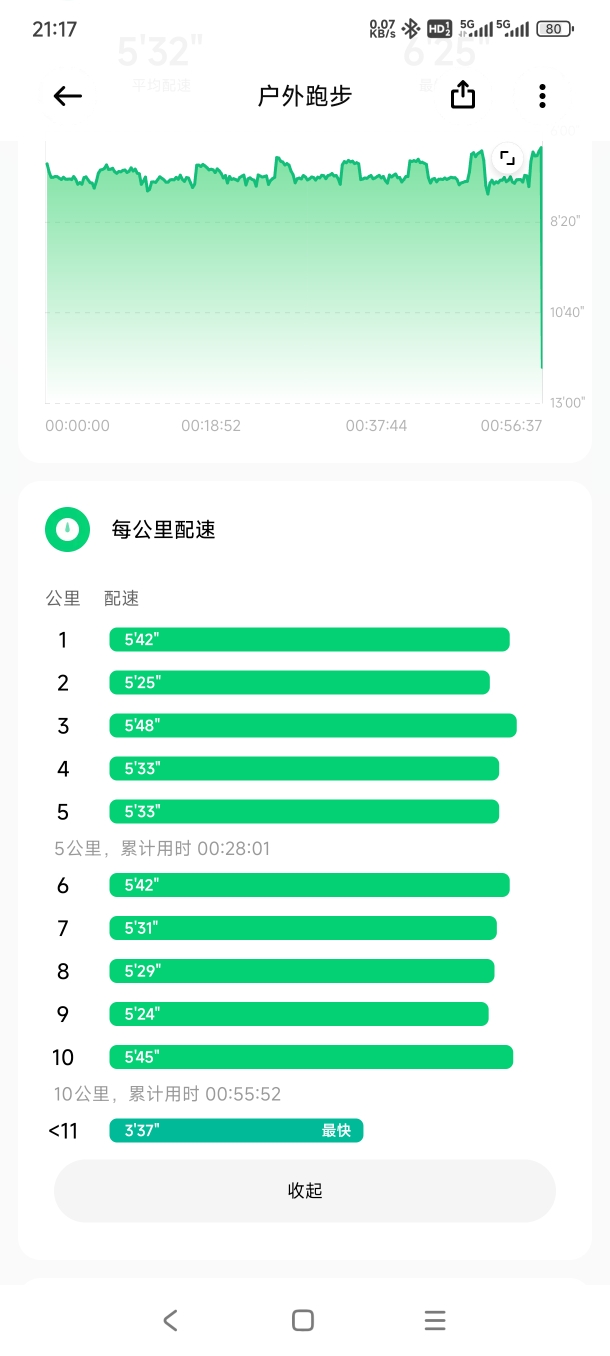
Task: Tap the system back button
Action: coord(170,1320)
